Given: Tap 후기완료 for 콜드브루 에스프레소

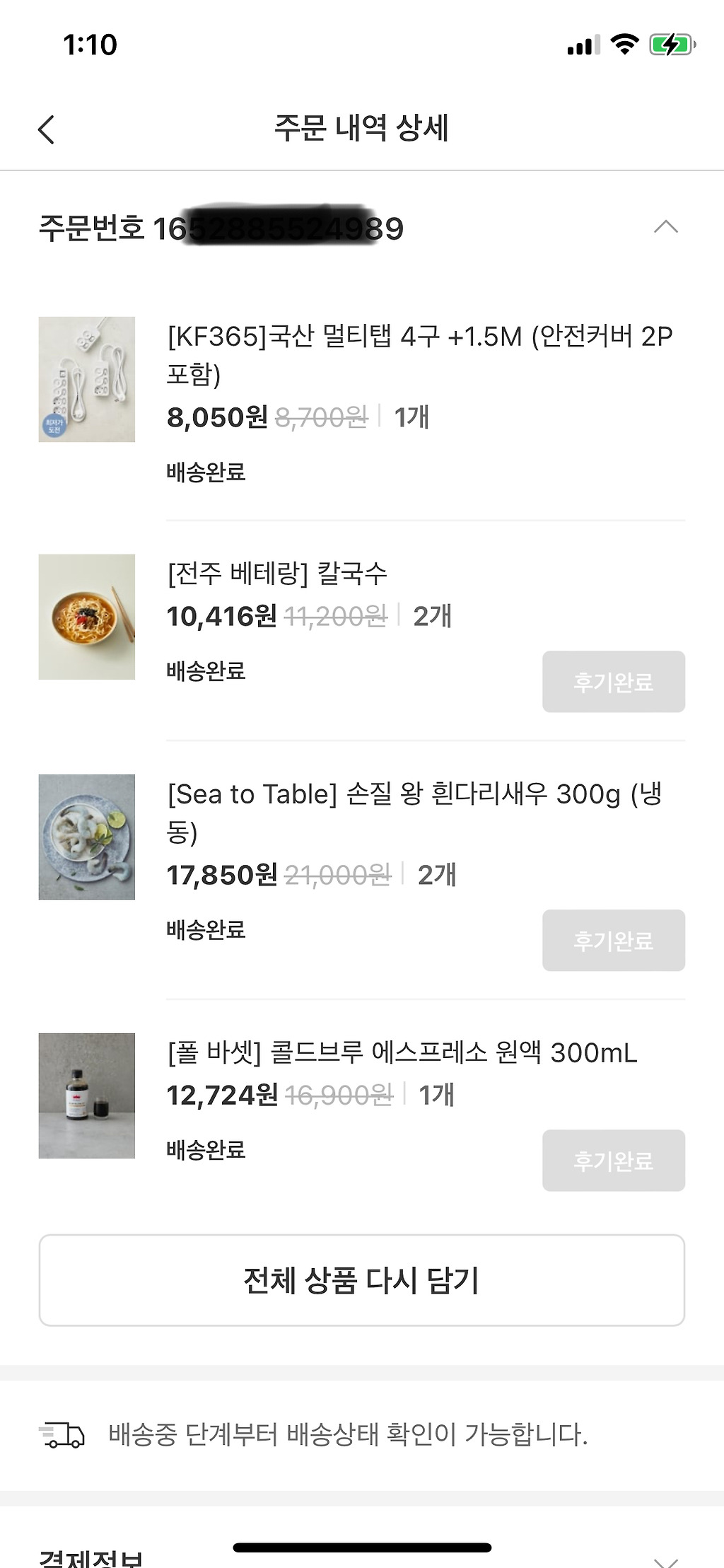Looking at the screenshot, I should [x=613, y=1160].
